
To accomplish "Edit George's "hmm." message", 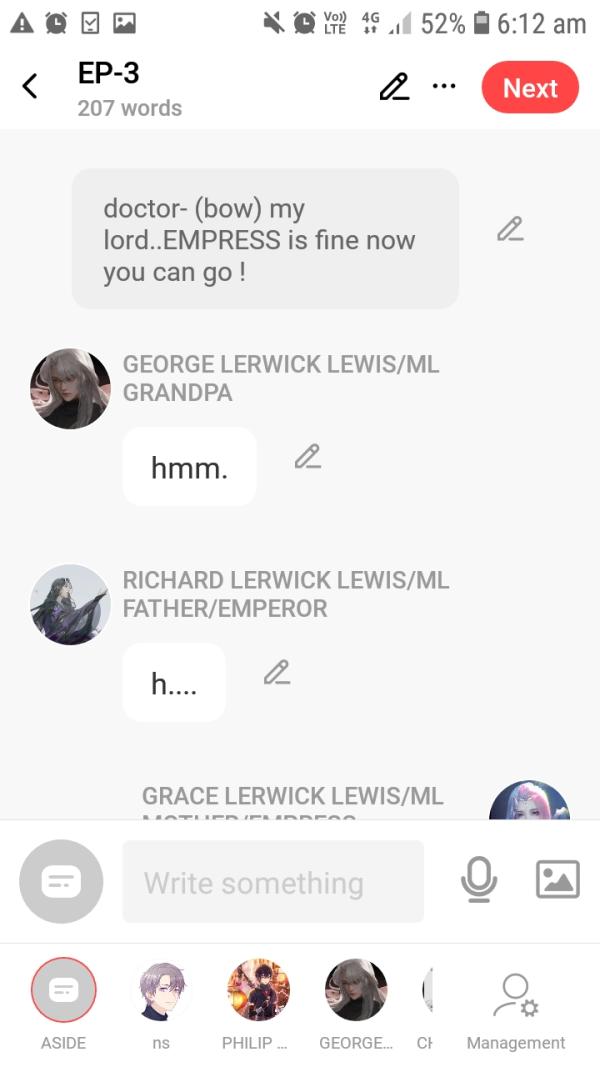I will (x=307, y=457).
